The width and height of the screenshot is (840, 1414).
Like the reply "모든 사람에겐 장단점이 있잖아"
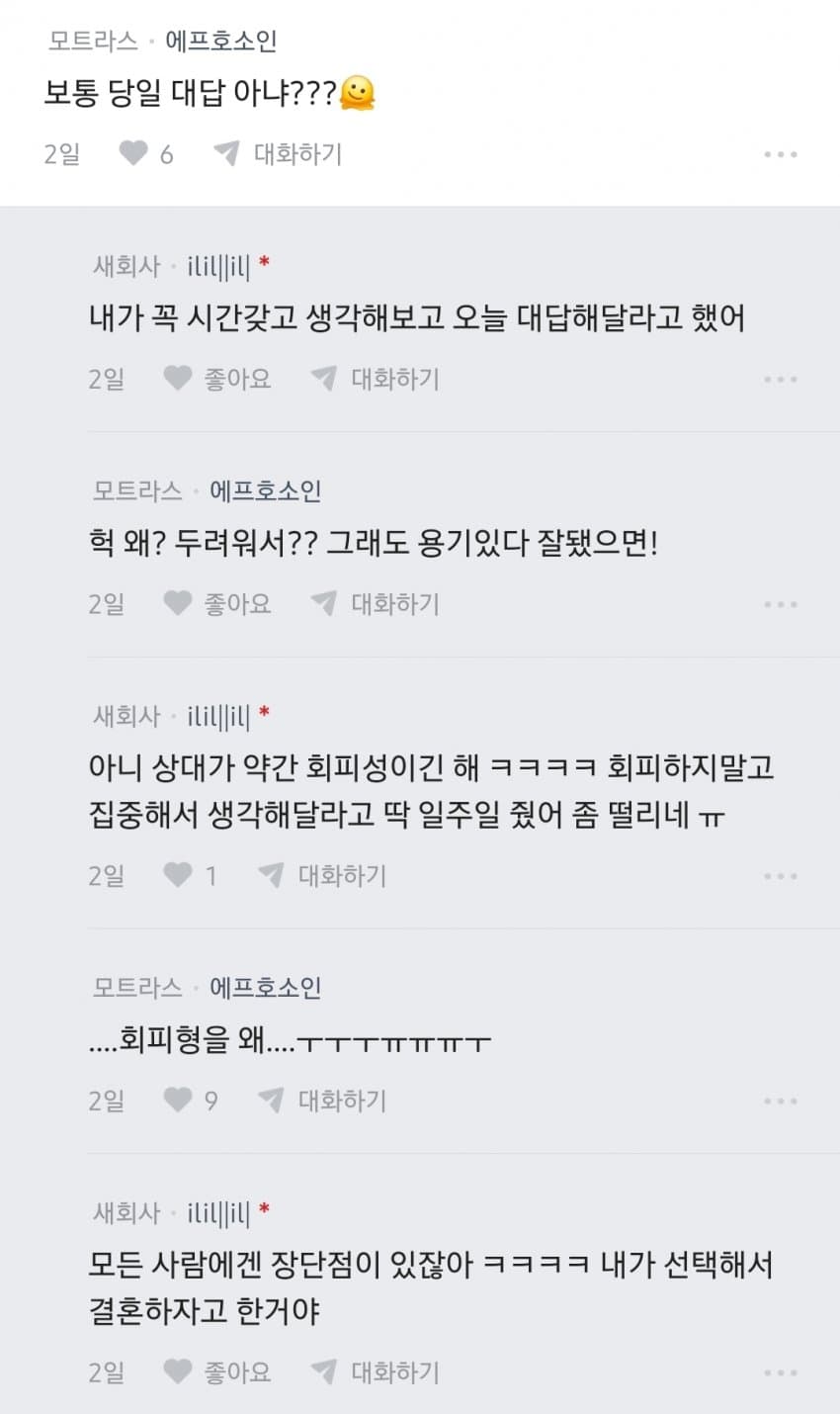pyautogui.click(x=178, y=1371)
